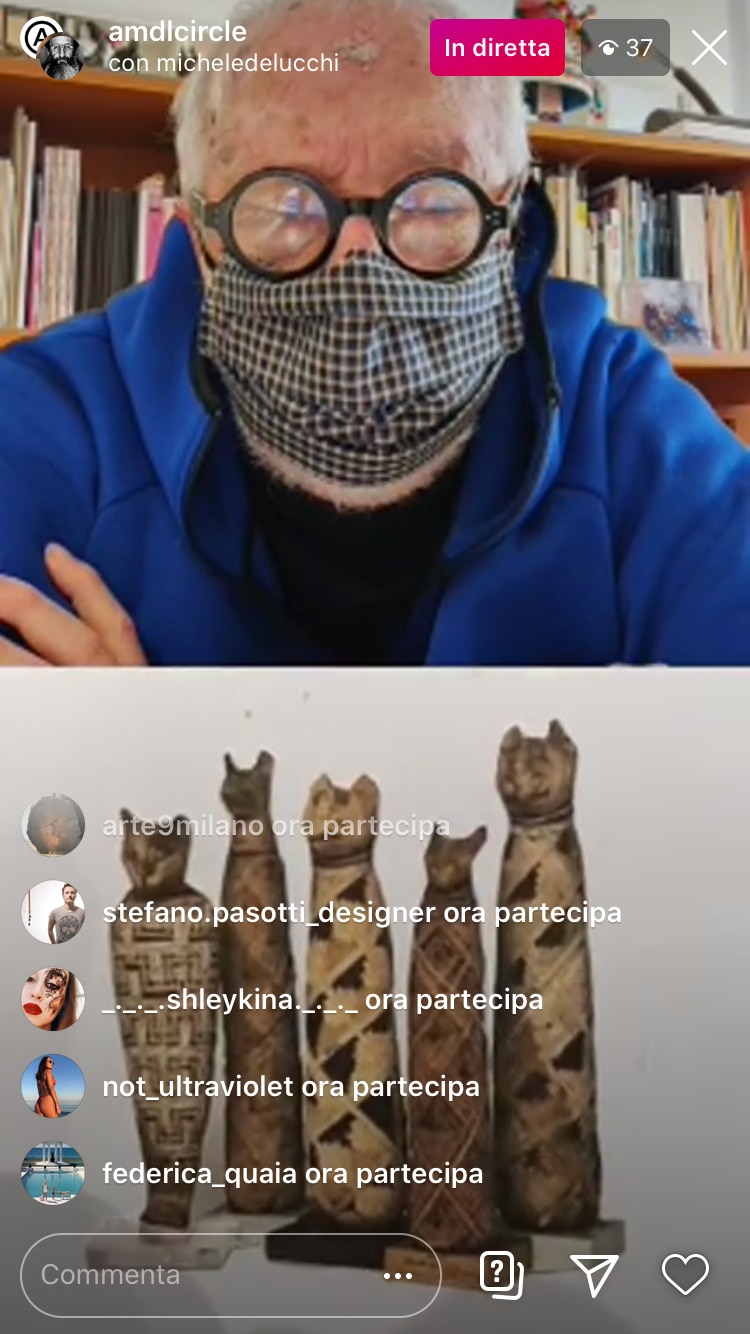View federica_quaia's profile
Viewport: 750px width, 1334px height.
(53, 1173)
